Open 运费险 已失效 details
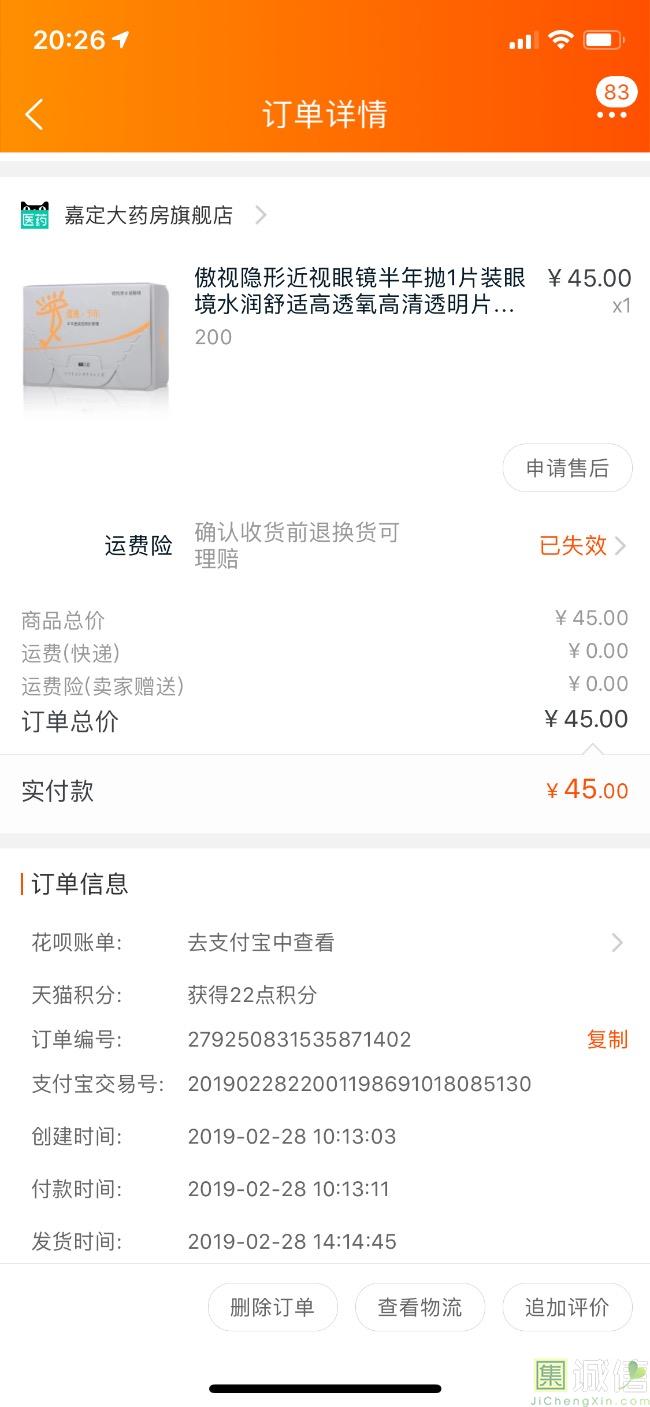The height and width of the screenshot is (1407, 650). (x=582, y=546)
